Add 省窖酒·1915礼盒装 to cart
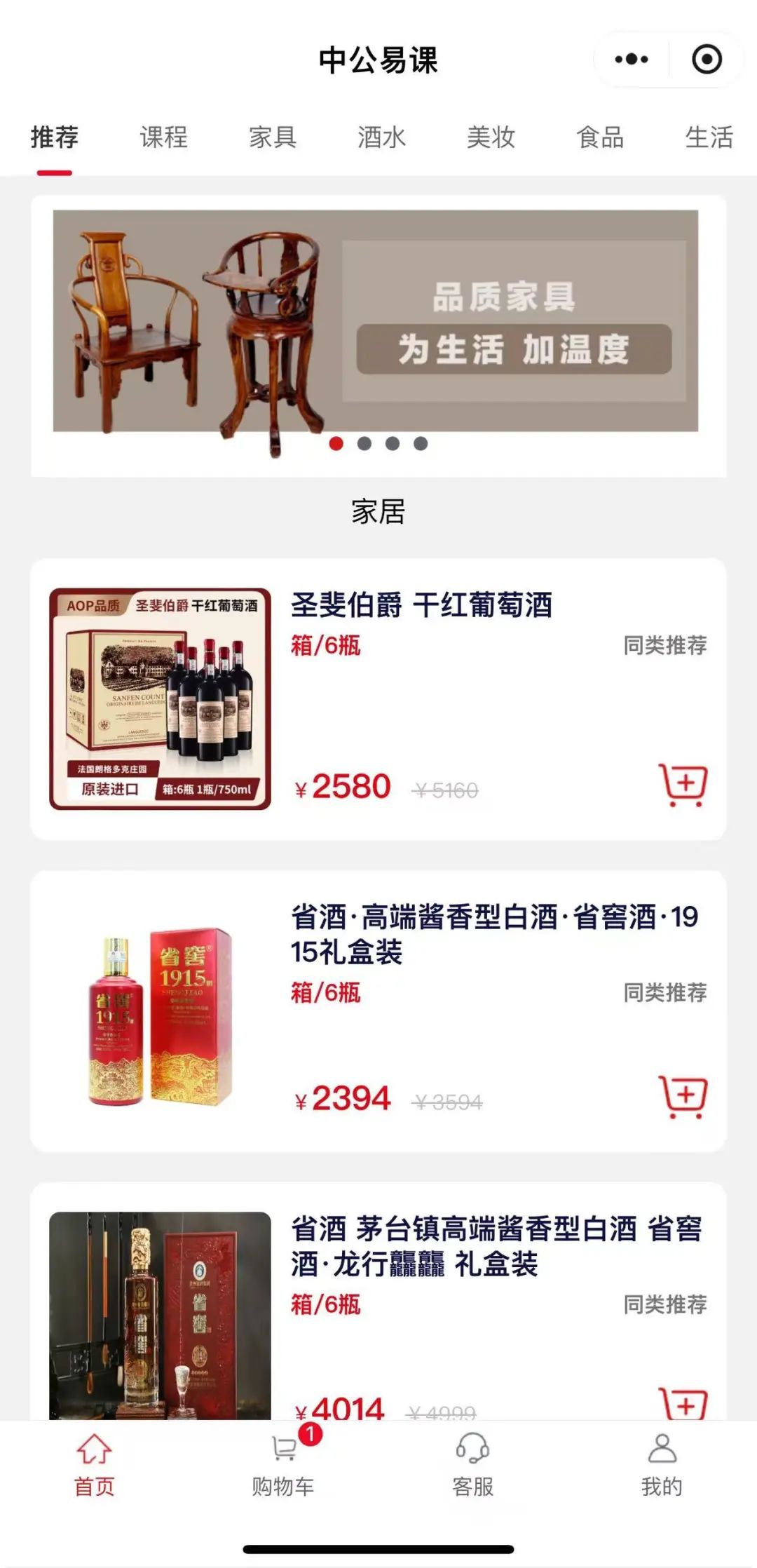The image size is (757, 1568). click(683, 1097)
